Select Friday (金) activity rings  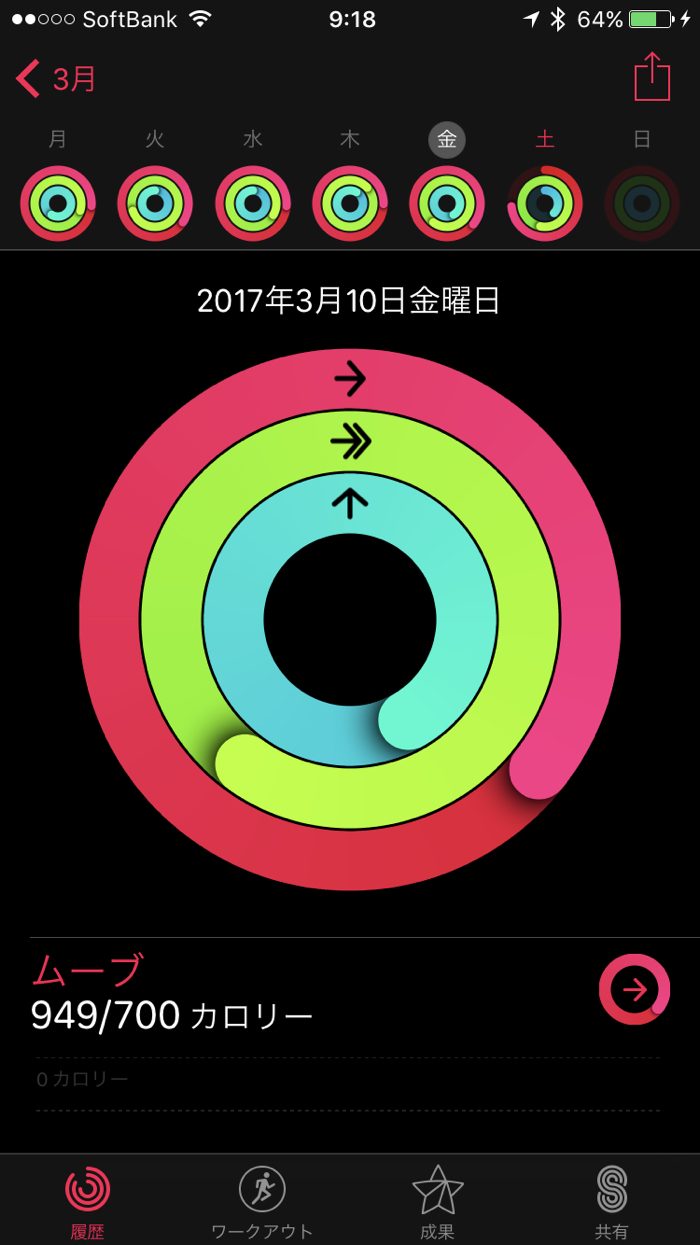coord(447,204)
